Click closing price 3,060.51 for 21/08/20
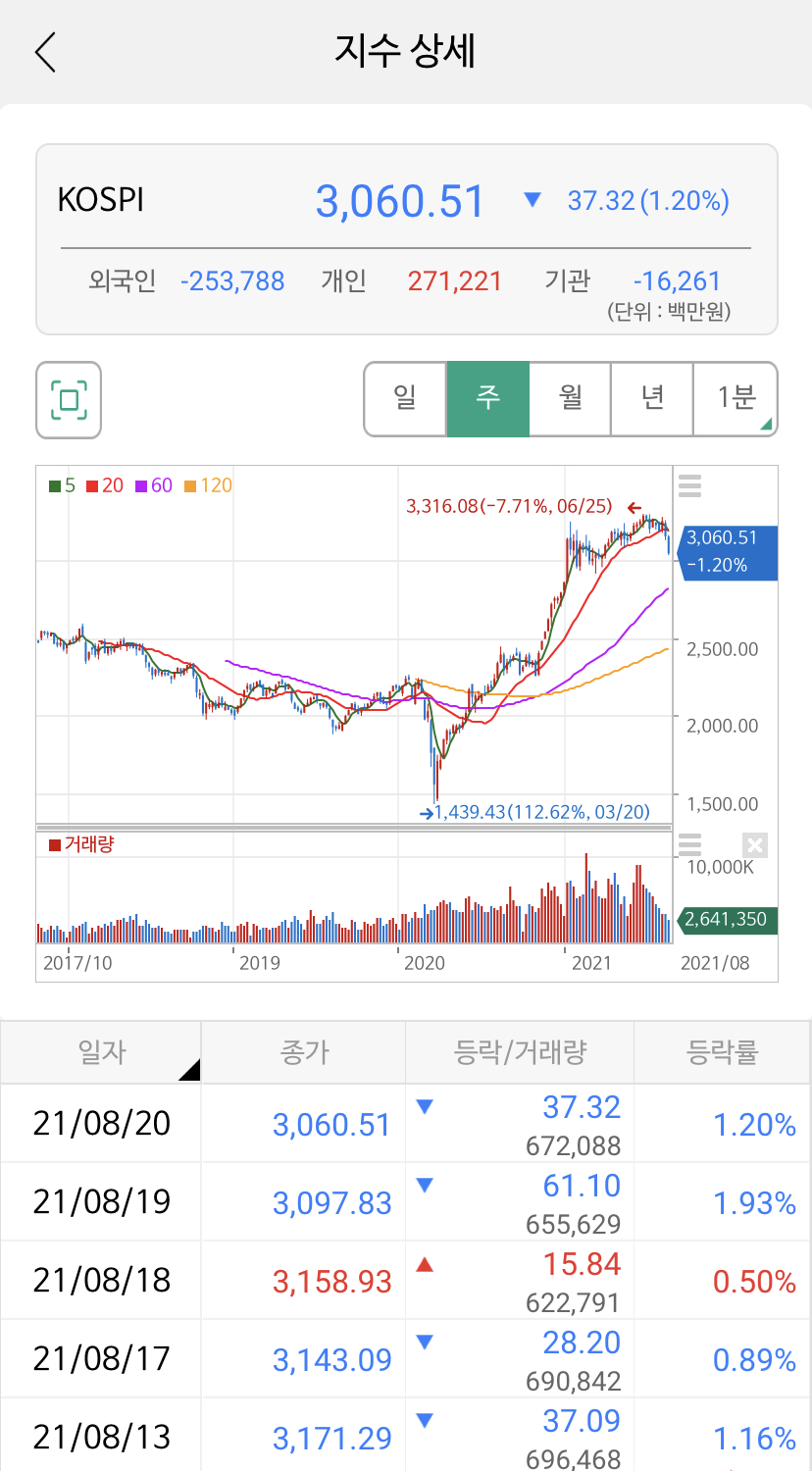This screenshot has width=812, height=1471. tap(330, 1125)
